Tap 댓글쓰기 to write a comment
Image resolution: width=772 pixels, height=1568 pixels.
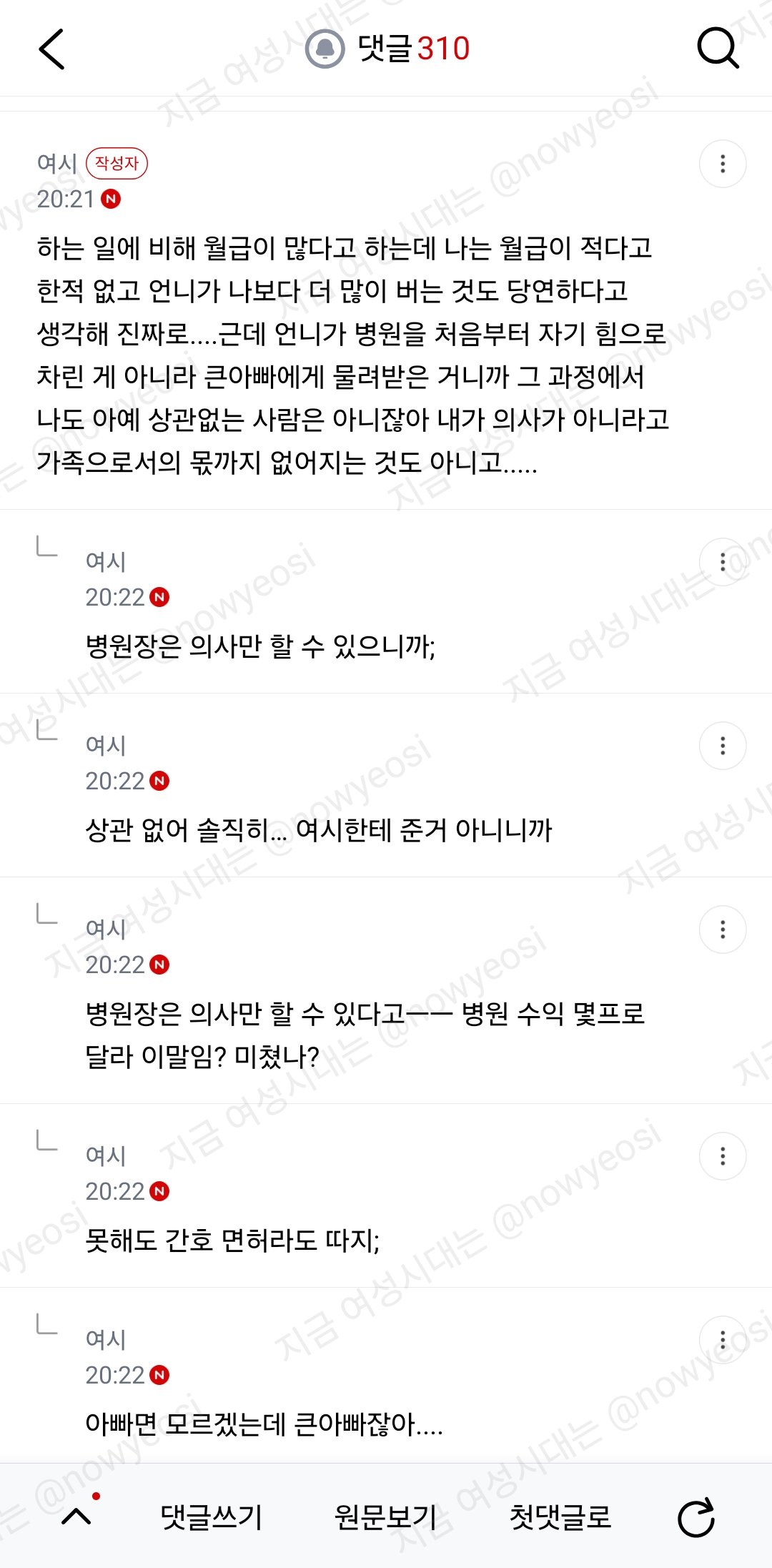(x=212, y=1517)
